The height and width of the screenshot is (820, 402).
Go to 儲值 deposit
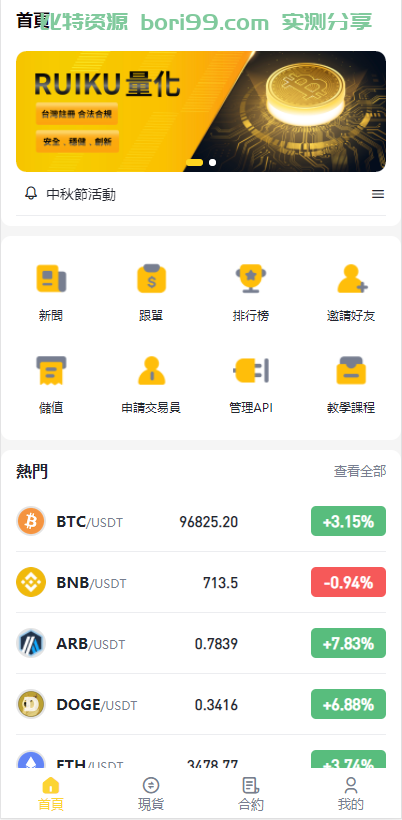[x=51, y=384]
